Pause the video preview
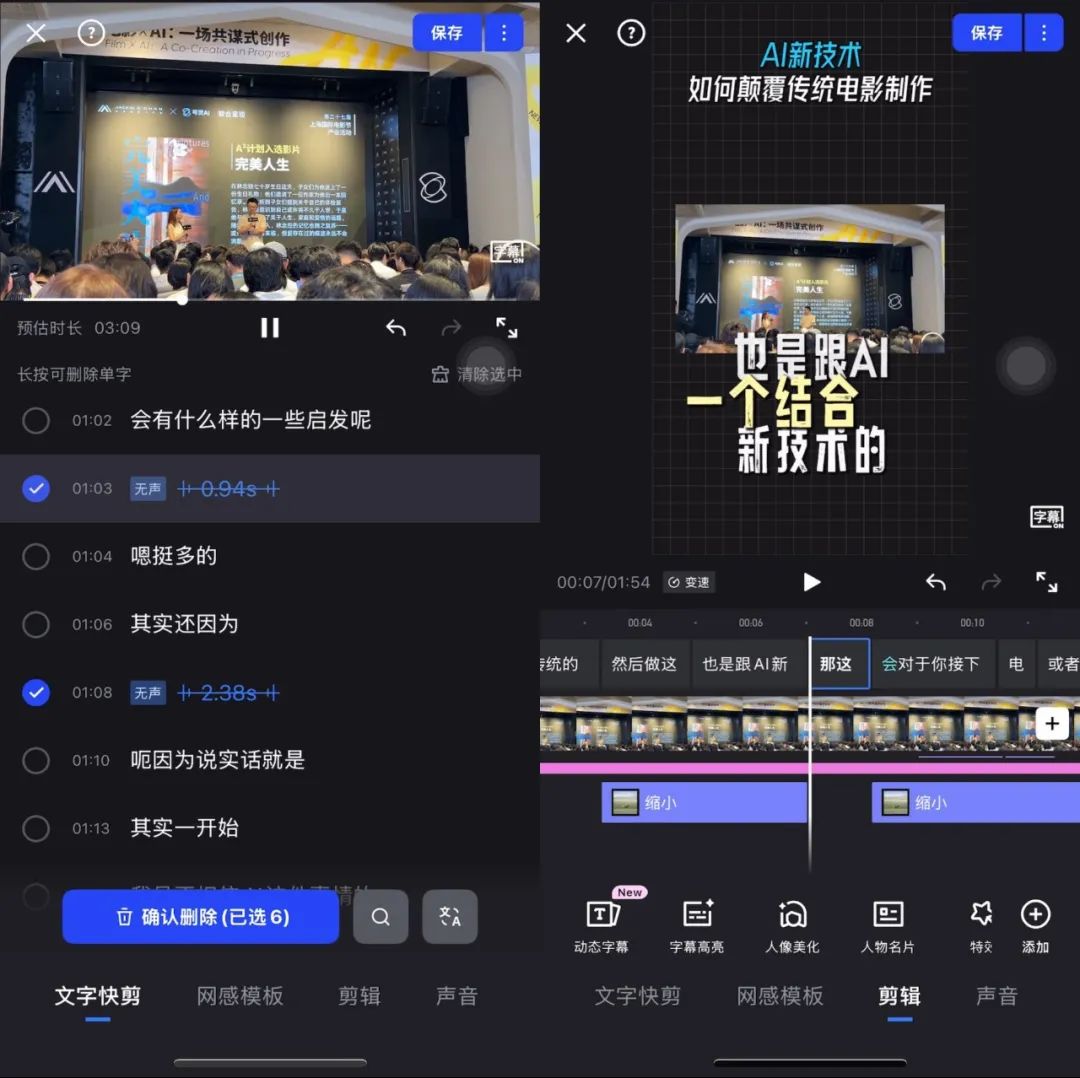 coord(270,328)
